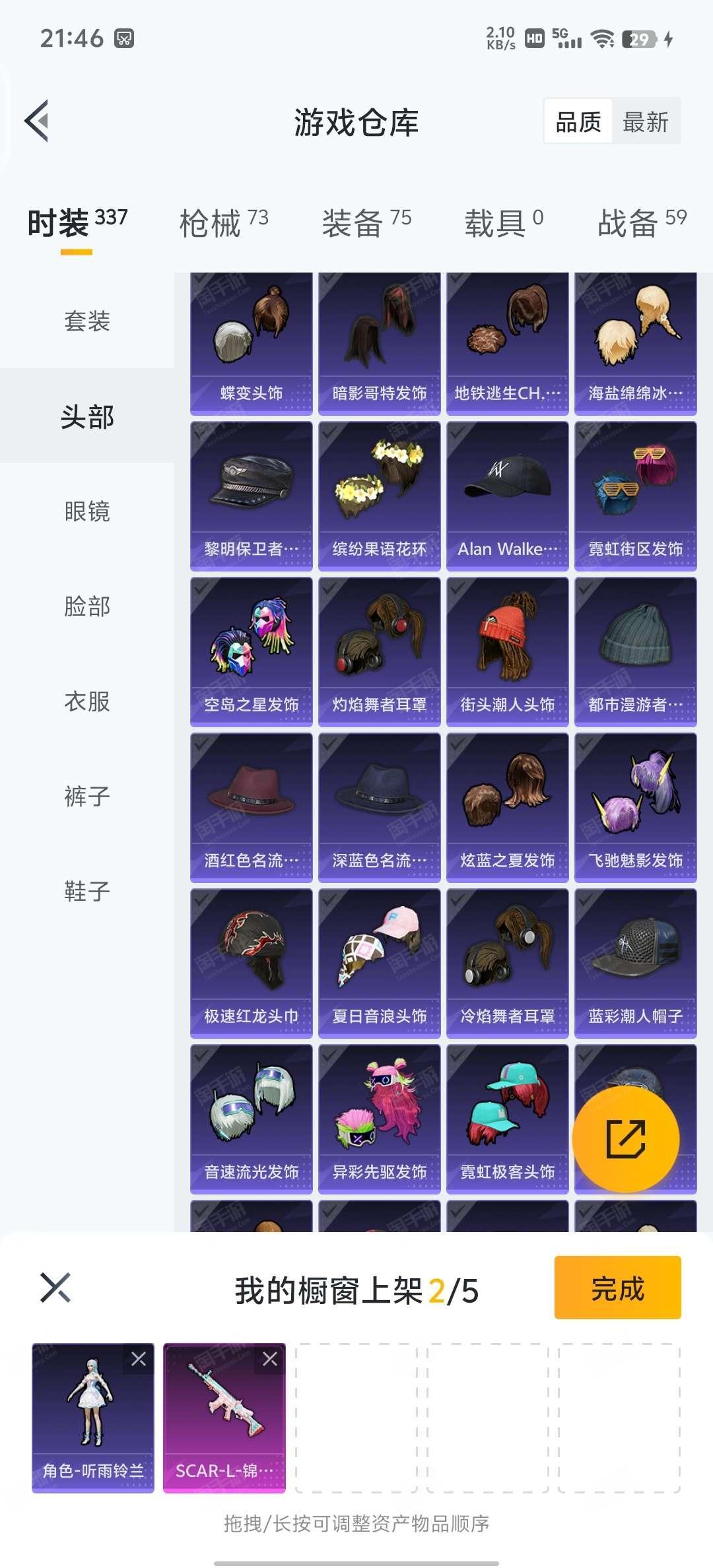Select the 霓虹极客头饰 item

tap(507, 1119)
